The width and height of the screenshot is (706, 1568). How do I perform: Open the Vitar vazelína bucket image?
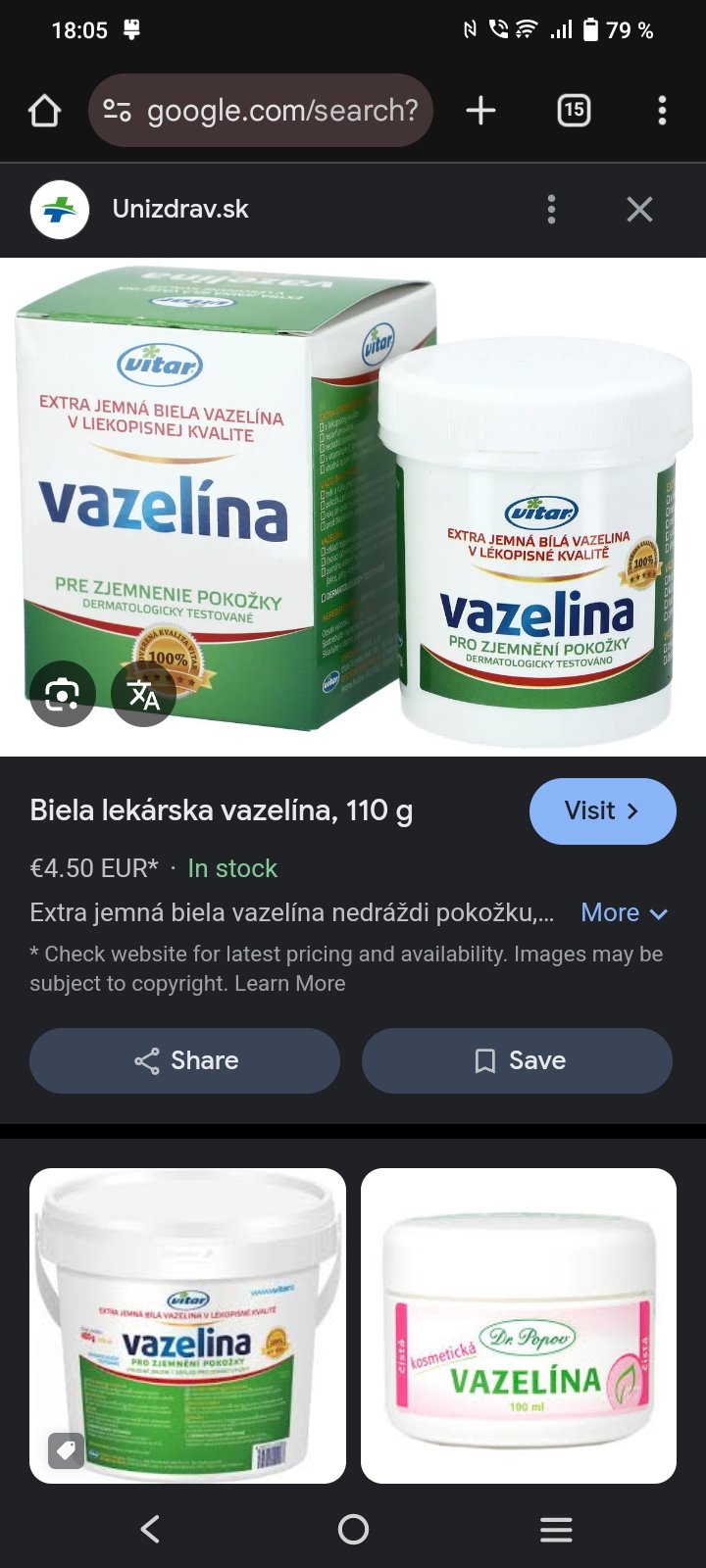pos(187,1325)
